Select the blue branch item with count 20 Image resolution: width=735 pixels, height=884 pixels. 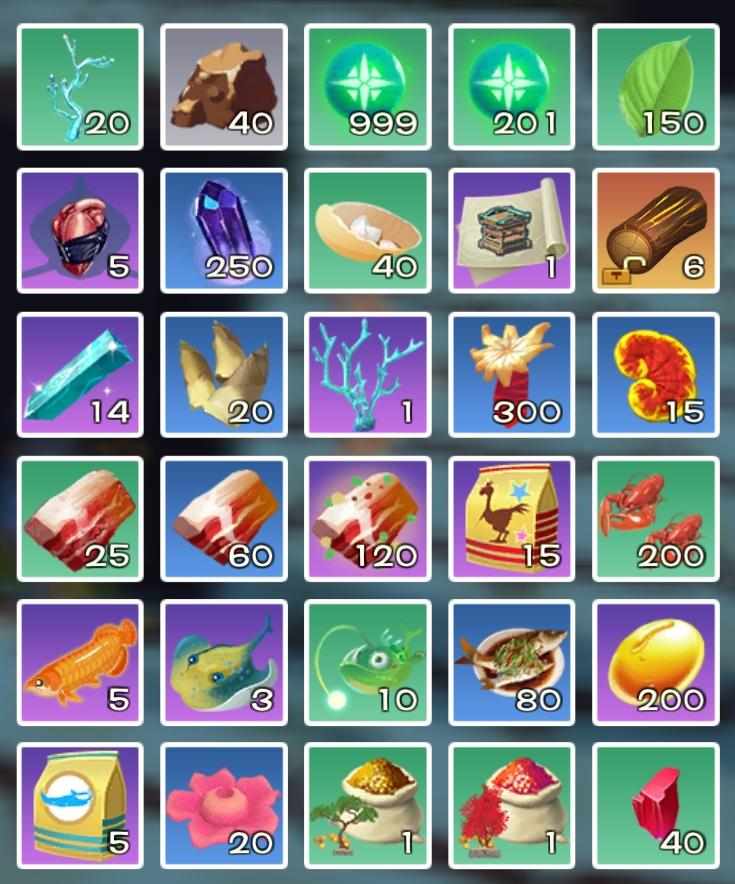pyautogui.click(x=80, y=87)
